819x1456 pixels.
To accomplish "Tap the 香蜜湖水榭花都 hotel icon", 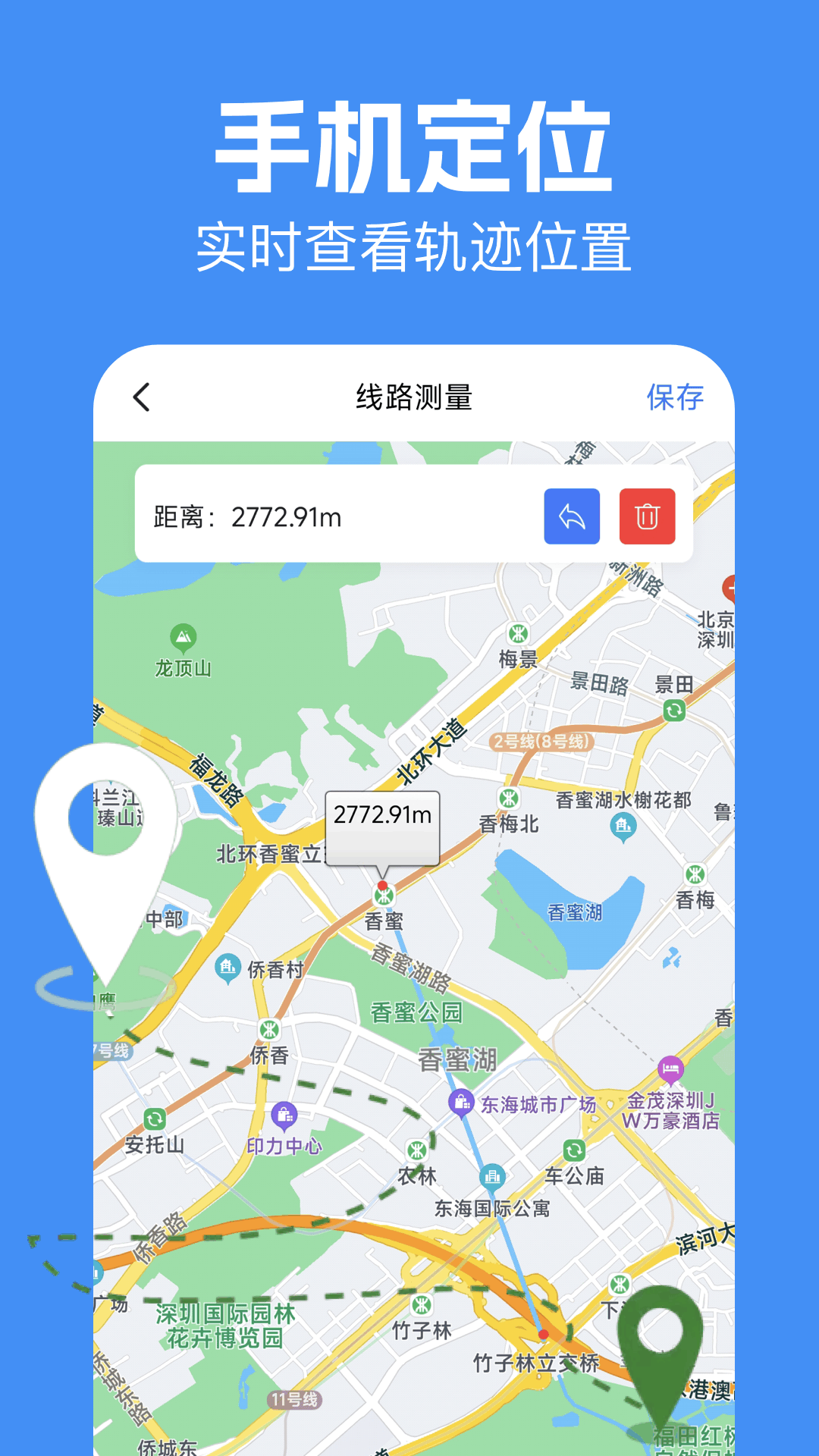I will pos(622,827).
